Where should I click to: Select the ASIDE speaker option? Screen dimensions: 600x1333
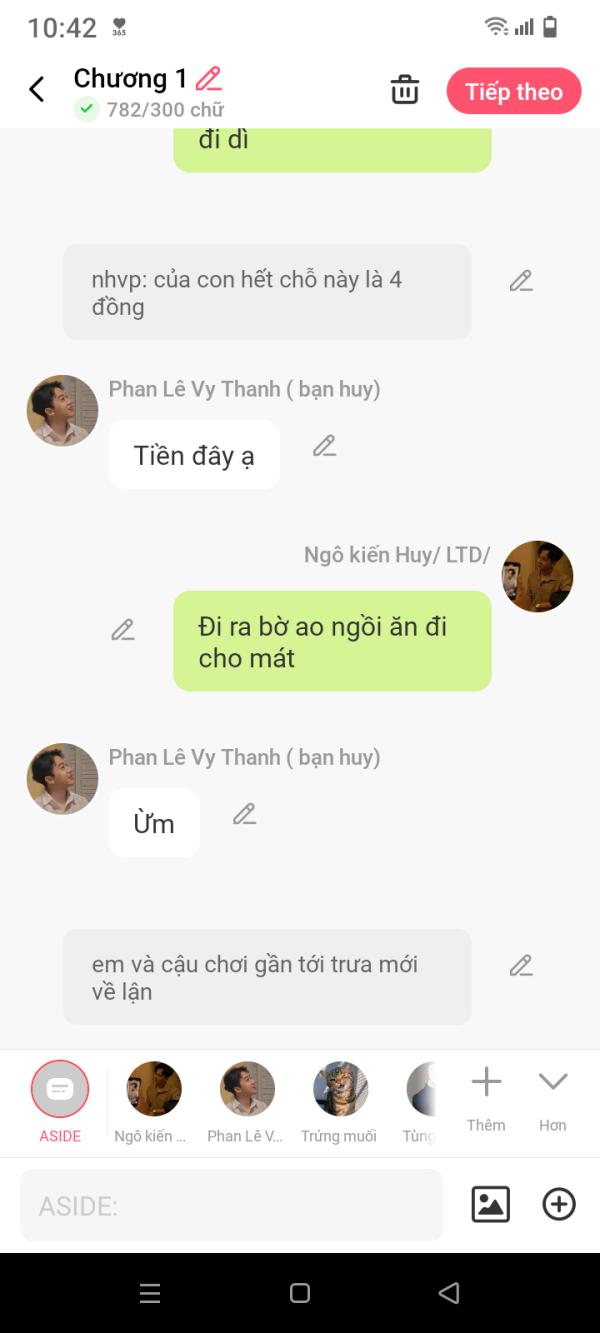(60, 1090)
